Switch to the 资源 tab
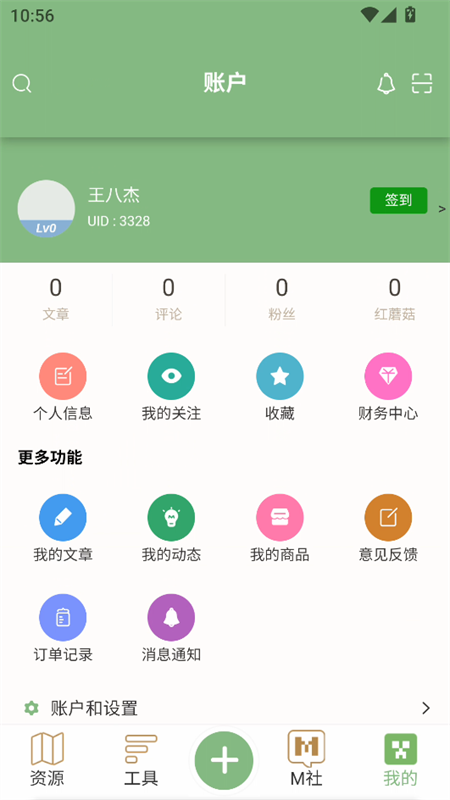450x800 pixels. tap(47, 759)
